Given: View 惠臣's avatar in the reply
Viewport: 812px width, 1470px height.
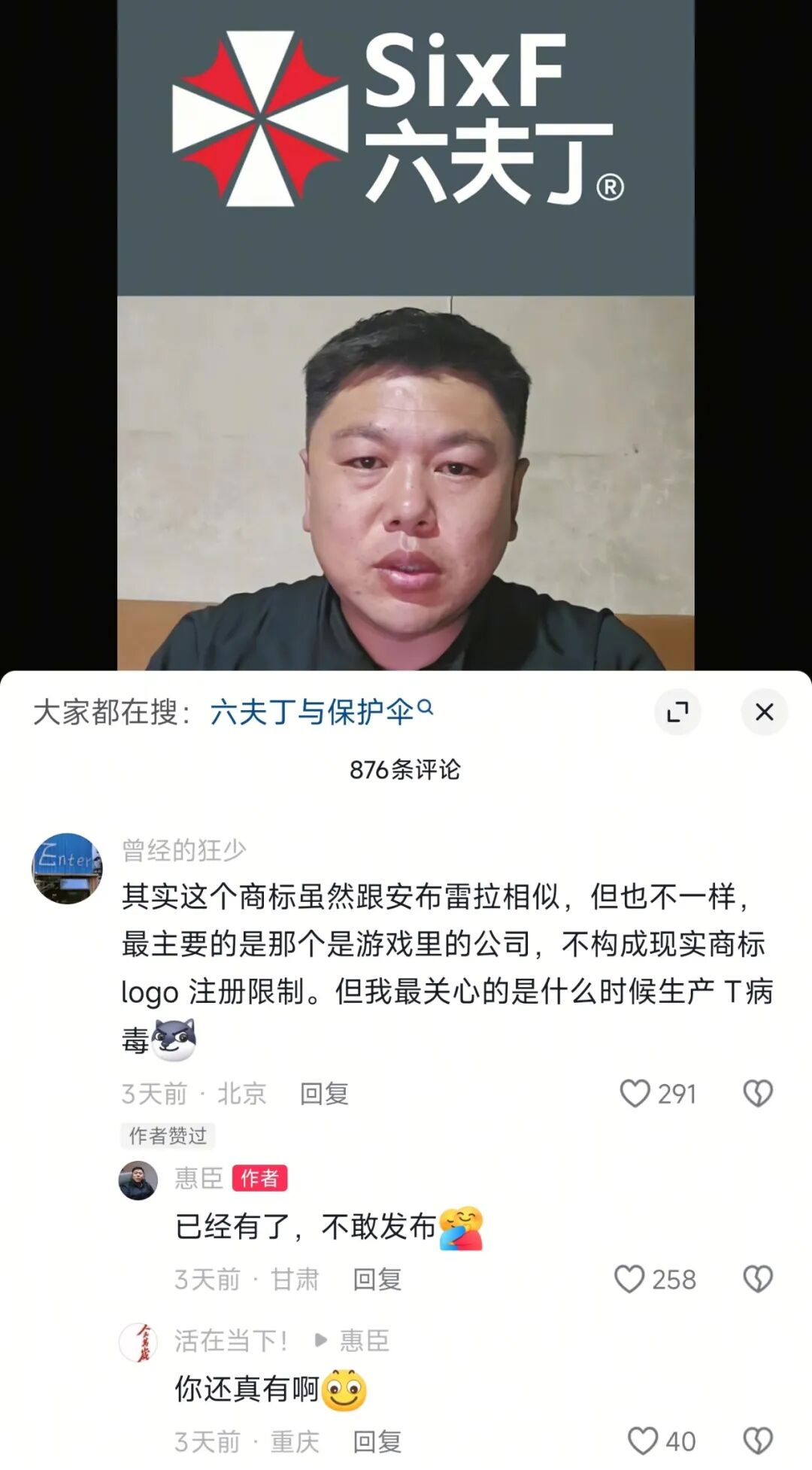Looking at the screenshot, I should point(138,1180).
